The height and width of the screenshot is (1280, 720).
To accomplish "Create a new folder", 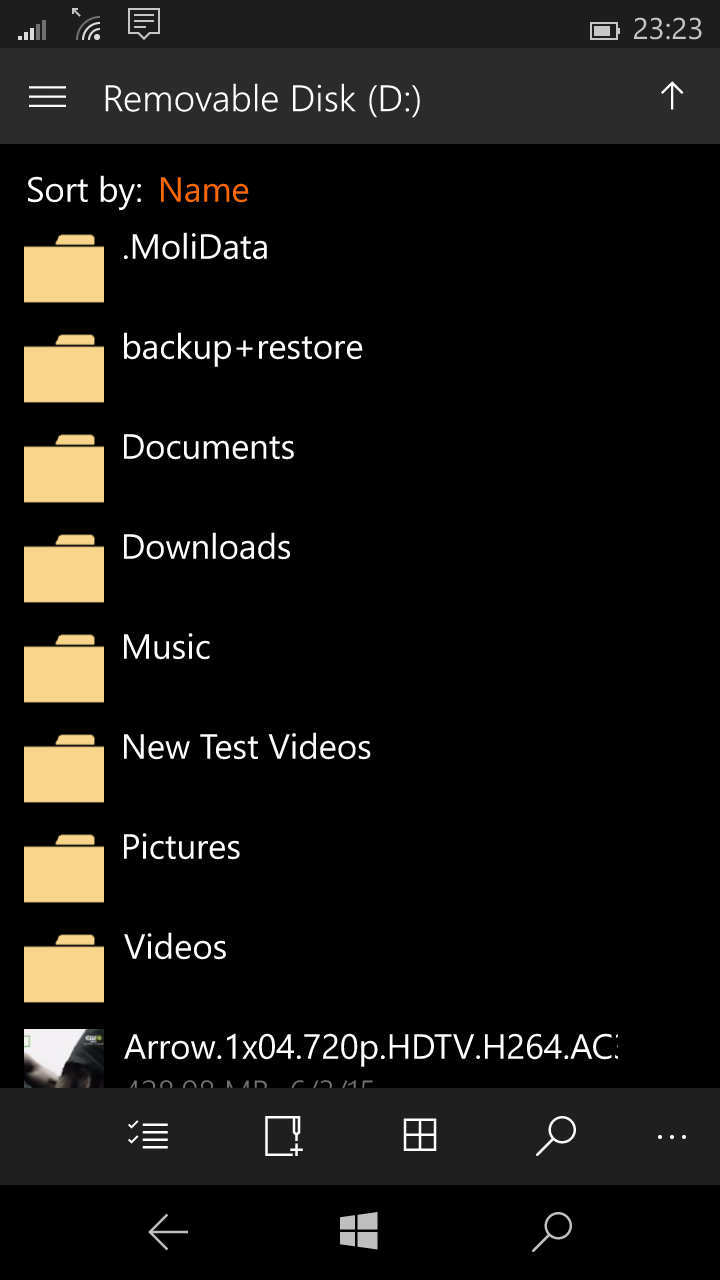I will pyautogui.click(x=284, y=1136).
